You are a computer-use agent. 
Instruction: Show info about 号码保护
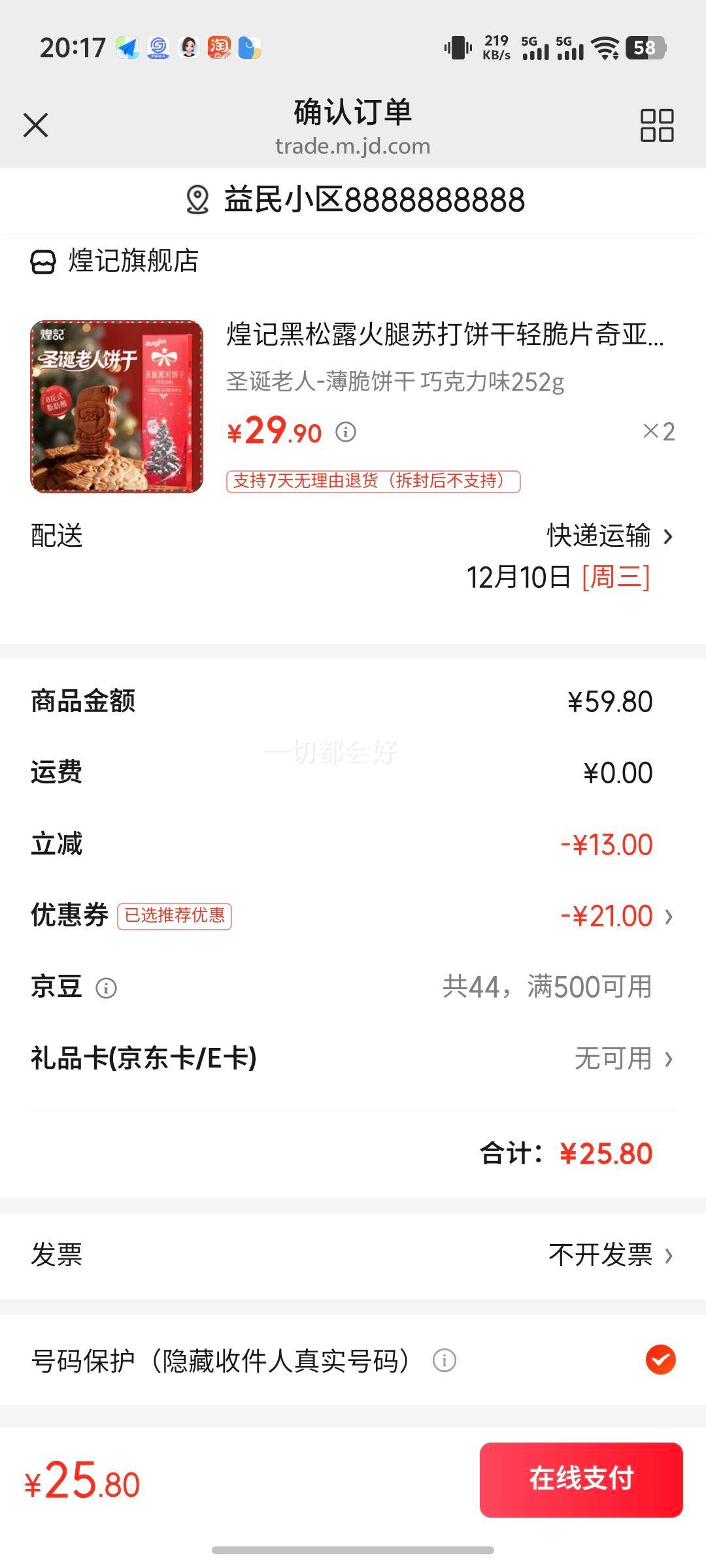tap(445, 1361)
